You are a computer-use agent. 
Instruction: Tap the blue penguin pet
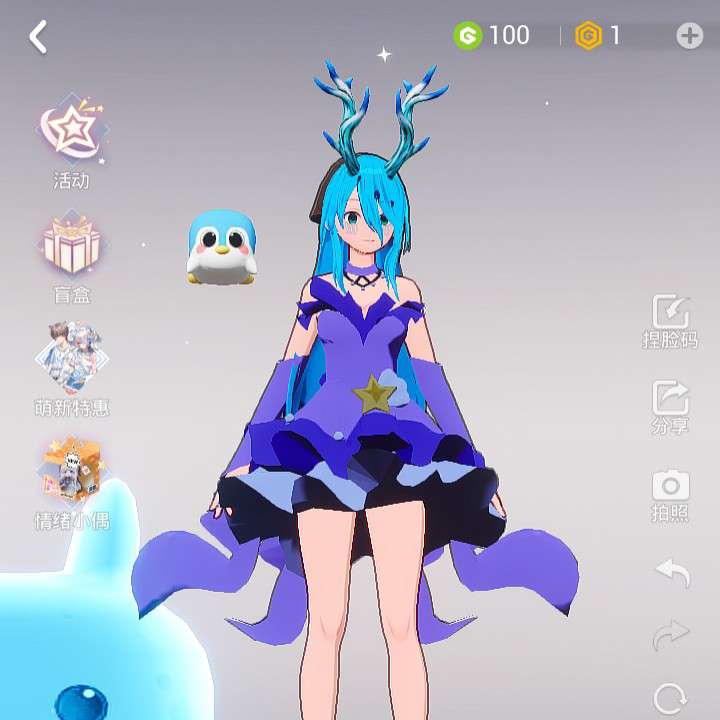pos(219,249)
